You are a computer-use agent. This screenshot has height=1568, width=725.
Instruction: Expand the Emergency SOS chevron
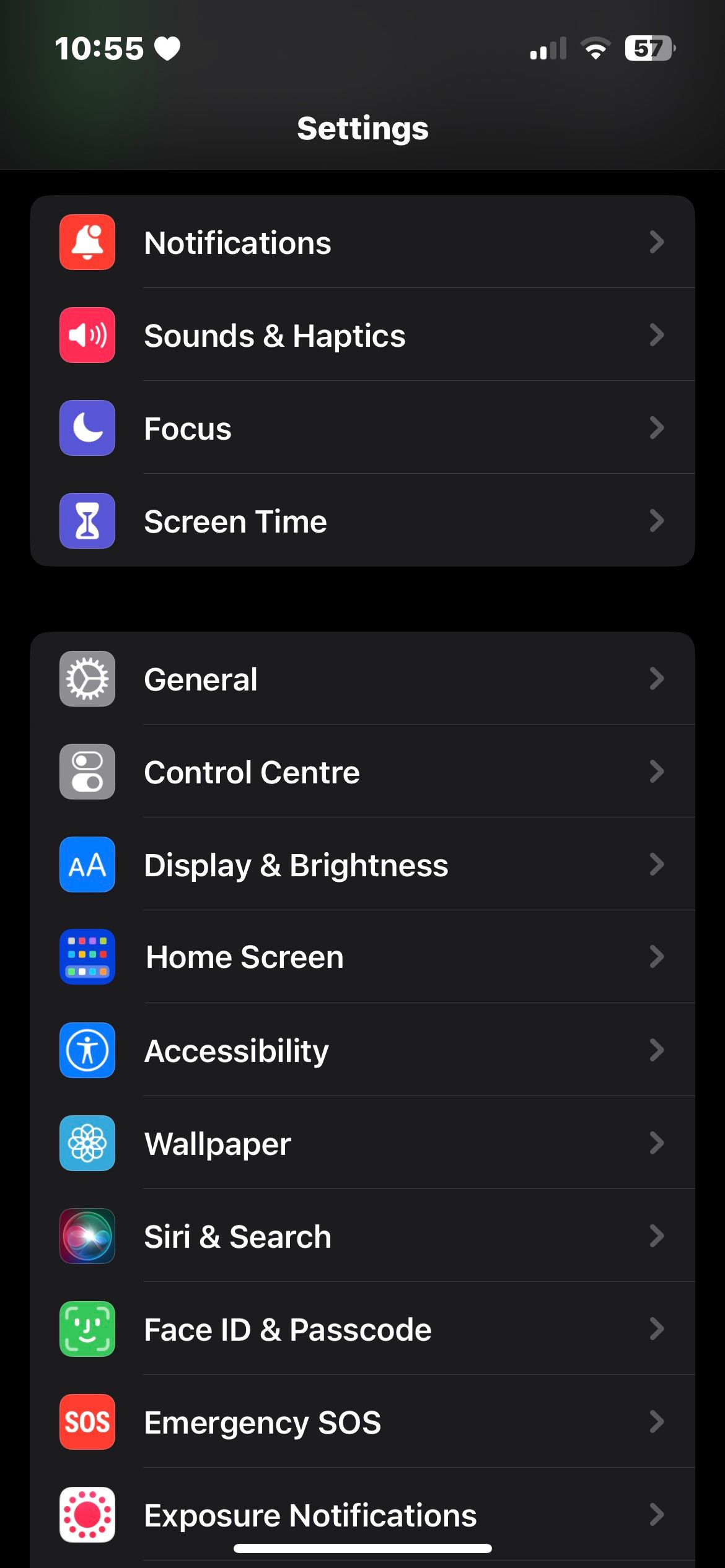(x=657, y=1423)
